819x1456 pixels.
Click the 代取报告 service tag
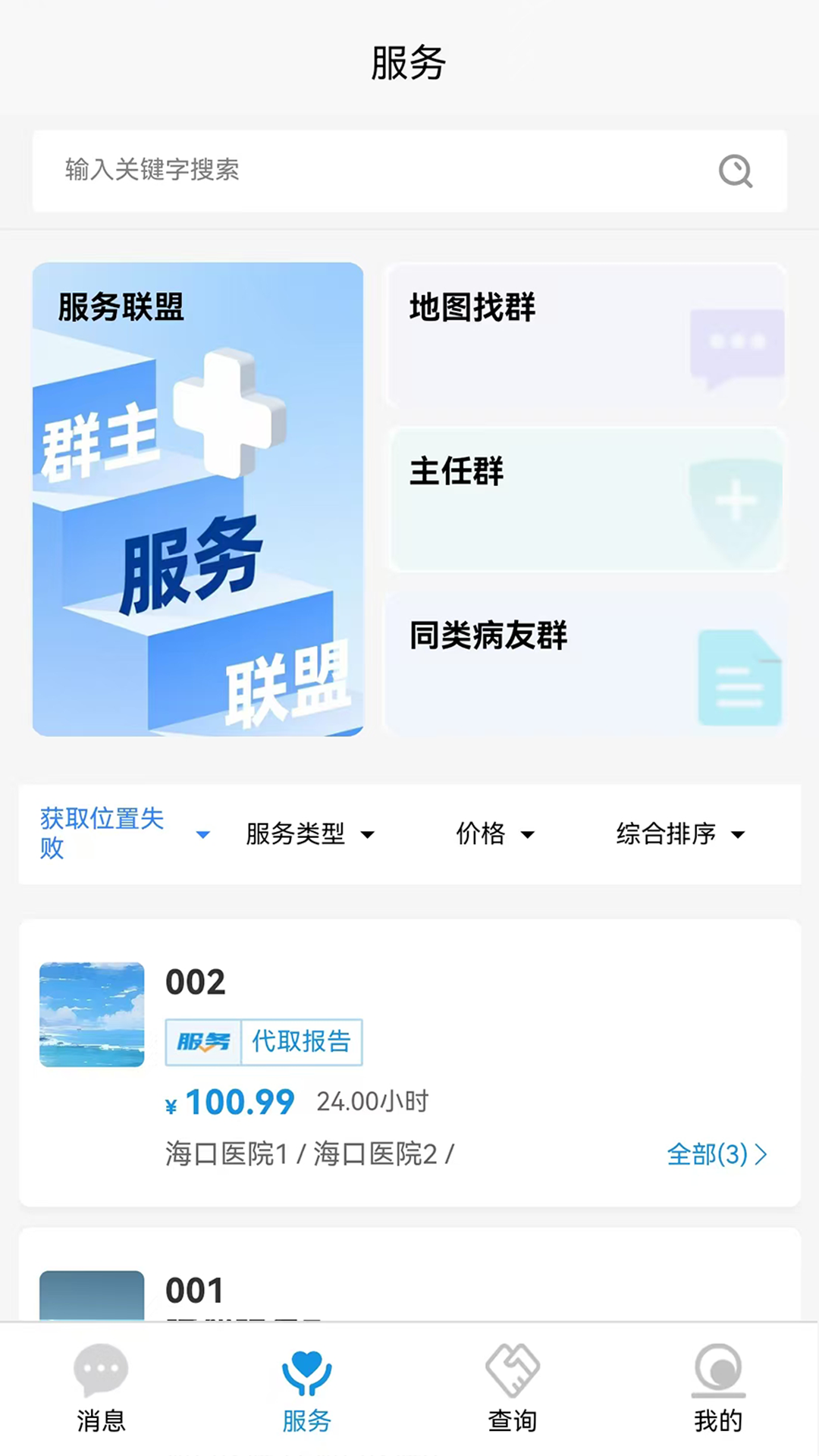[x=301, y=1042]
